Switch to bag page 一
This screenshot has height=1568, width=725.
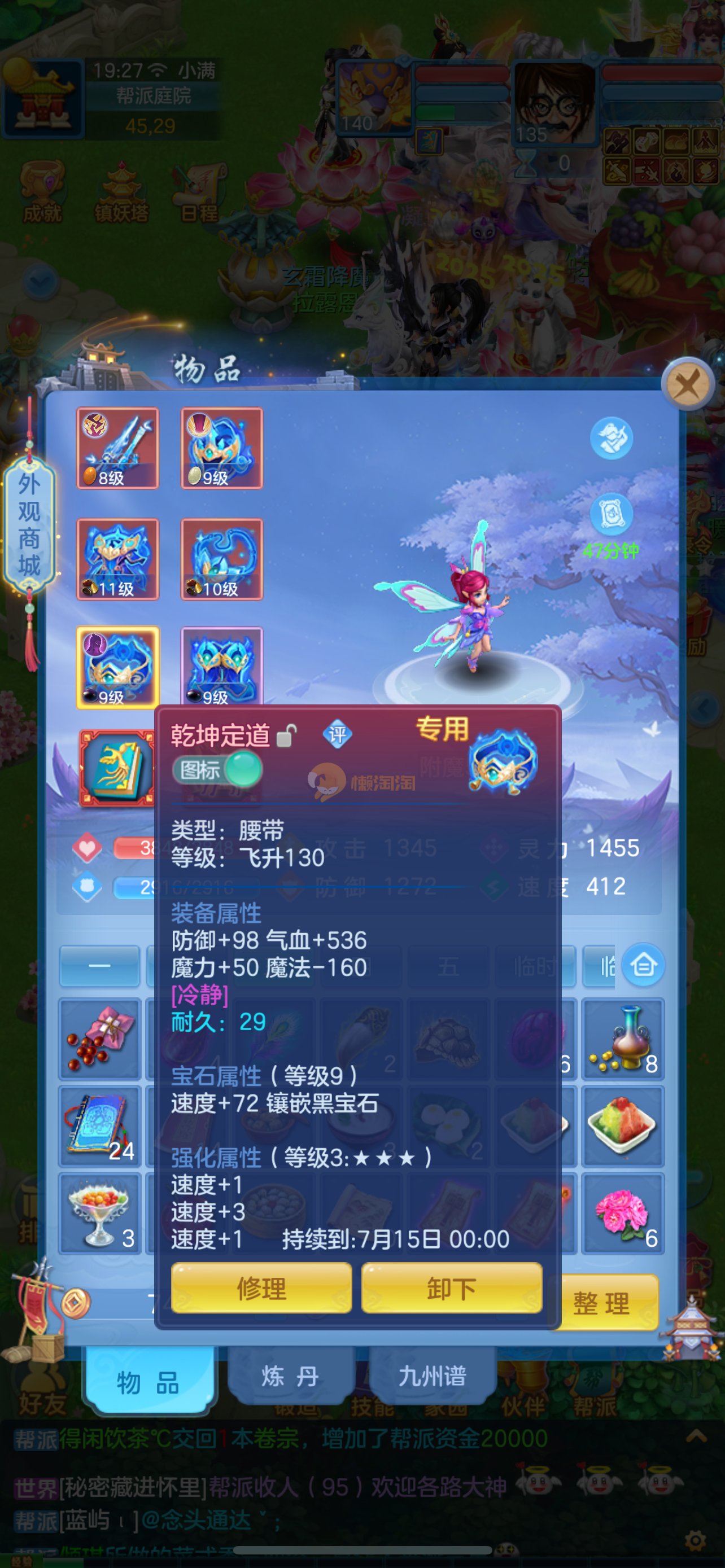tap(99, 966)
